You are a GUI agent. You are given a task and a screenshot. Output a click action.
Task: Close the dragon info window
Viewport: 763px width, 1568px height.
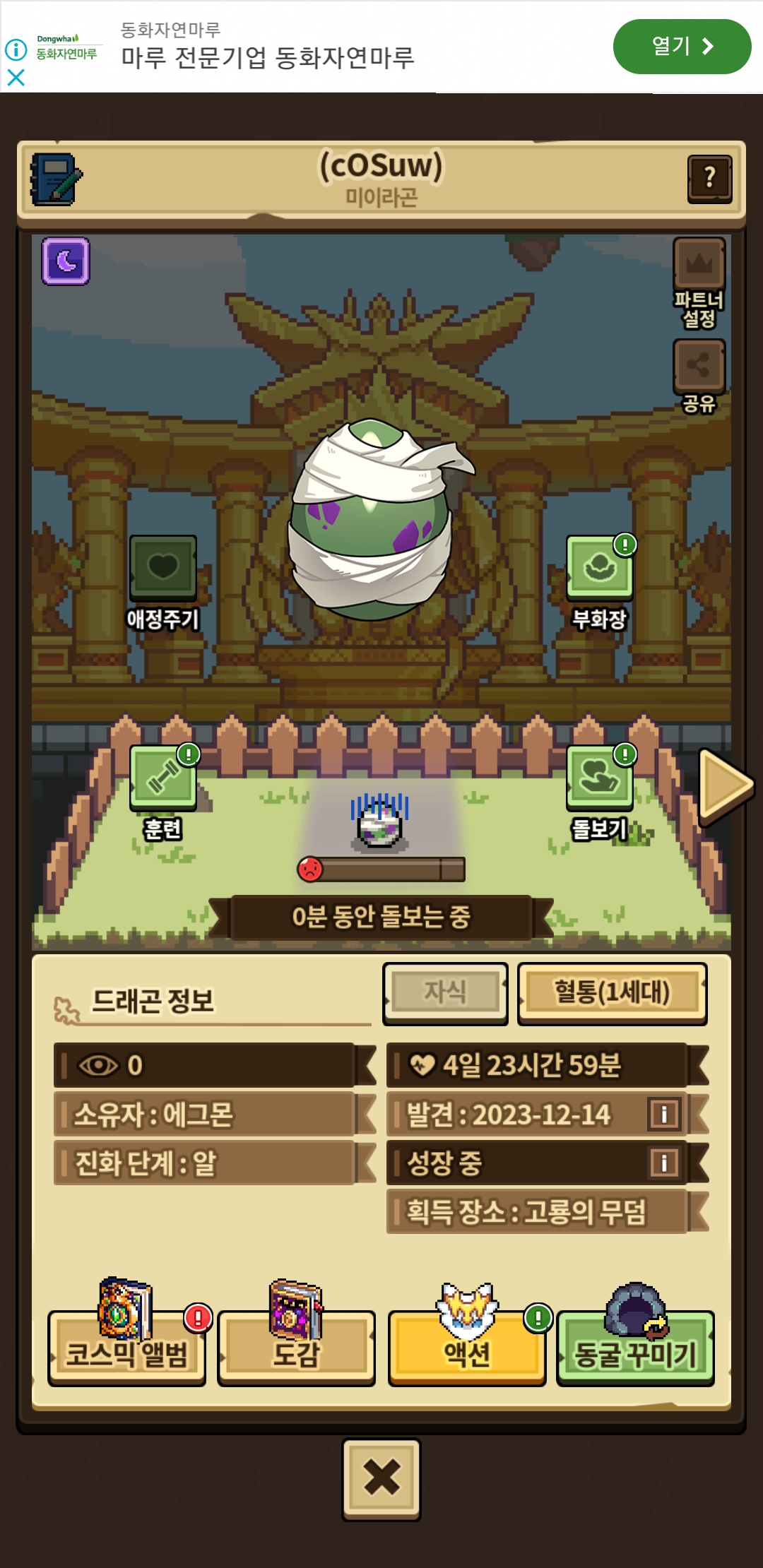pyautogui.click(x=381, y=1478)
